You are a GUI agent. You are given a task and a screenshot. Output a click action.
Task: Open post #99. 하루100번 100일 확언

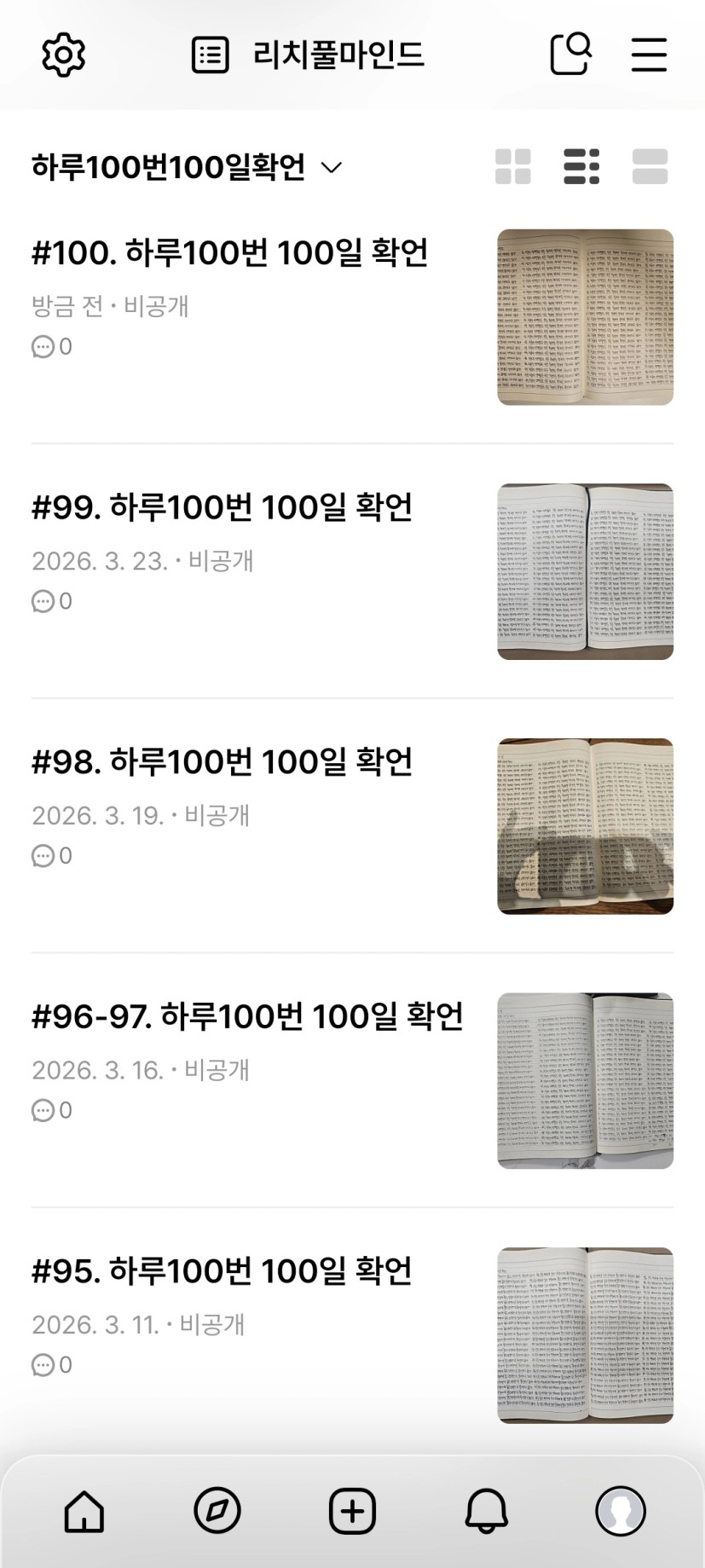click(222, 508)
